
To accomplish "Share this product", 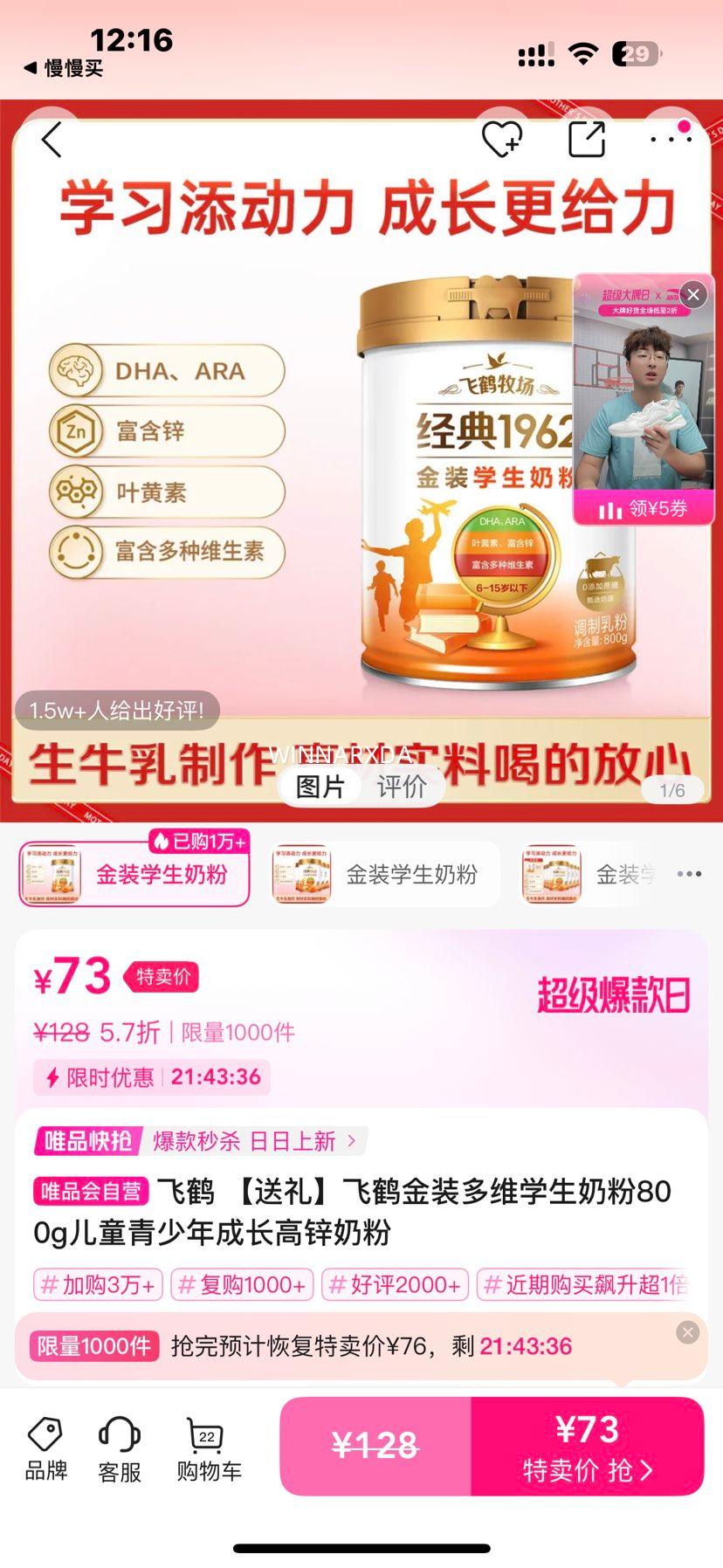I will (x=587, y=140).
